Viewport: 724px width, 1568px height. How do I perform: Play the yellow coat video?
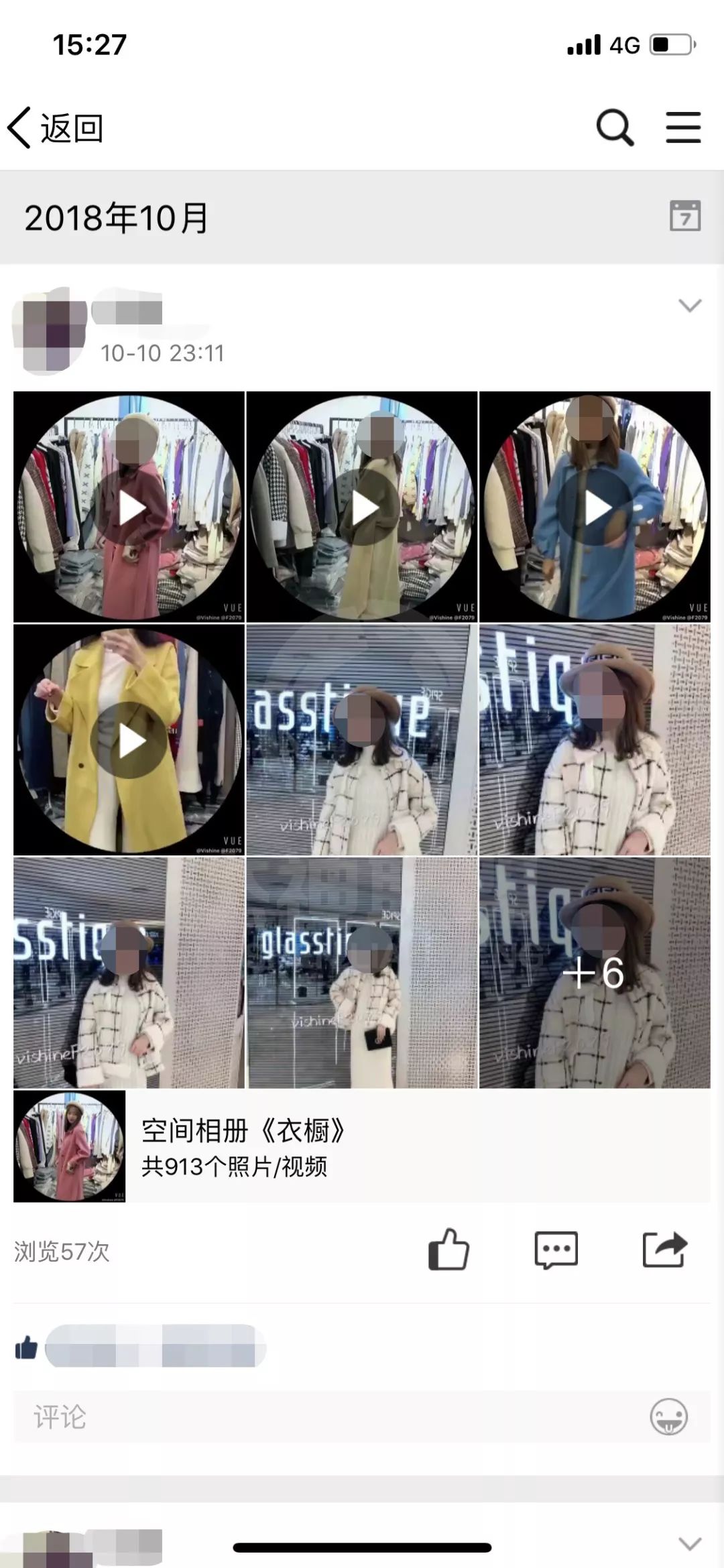click(x=130, y=741)
